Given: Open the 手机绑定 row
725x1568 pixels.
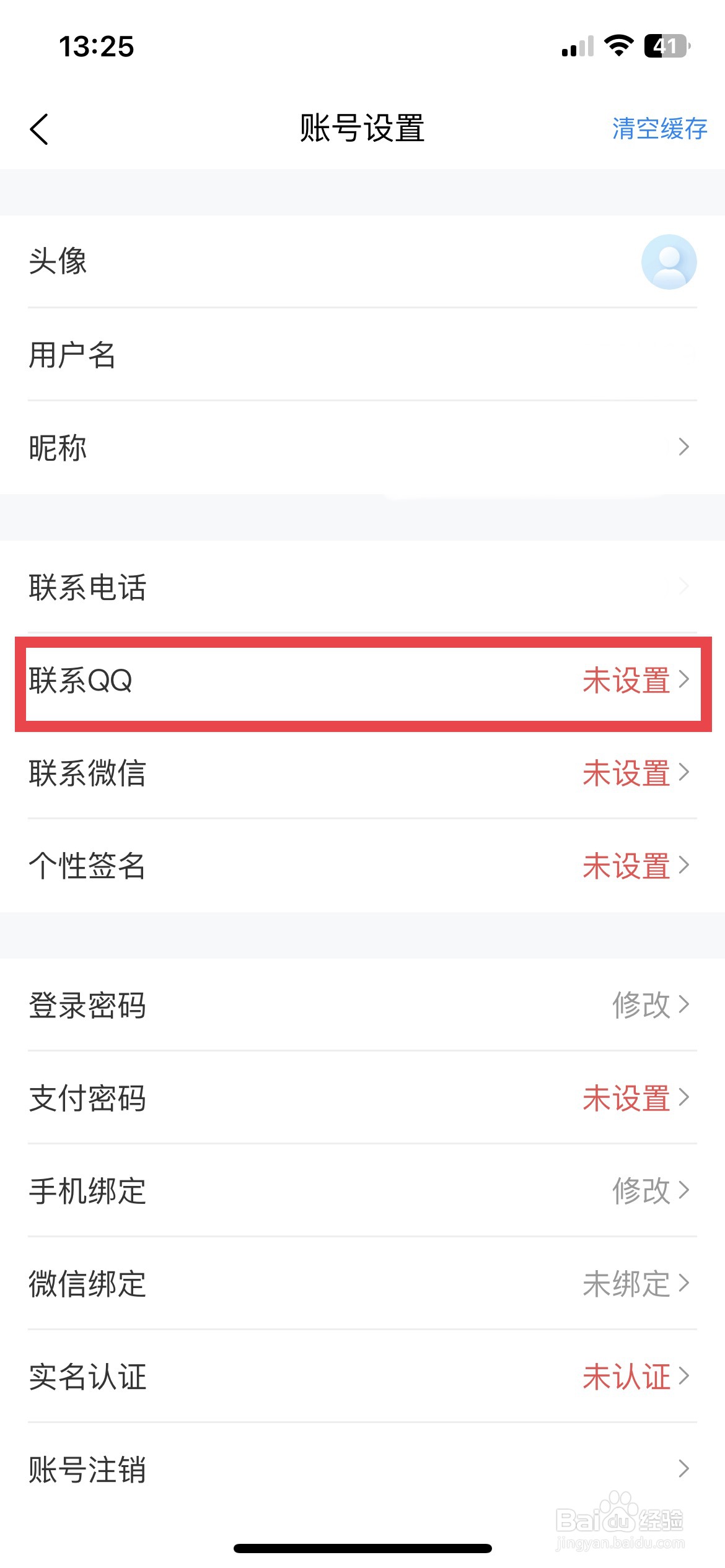Looking at the screenshot, I should click(362, 1190).
